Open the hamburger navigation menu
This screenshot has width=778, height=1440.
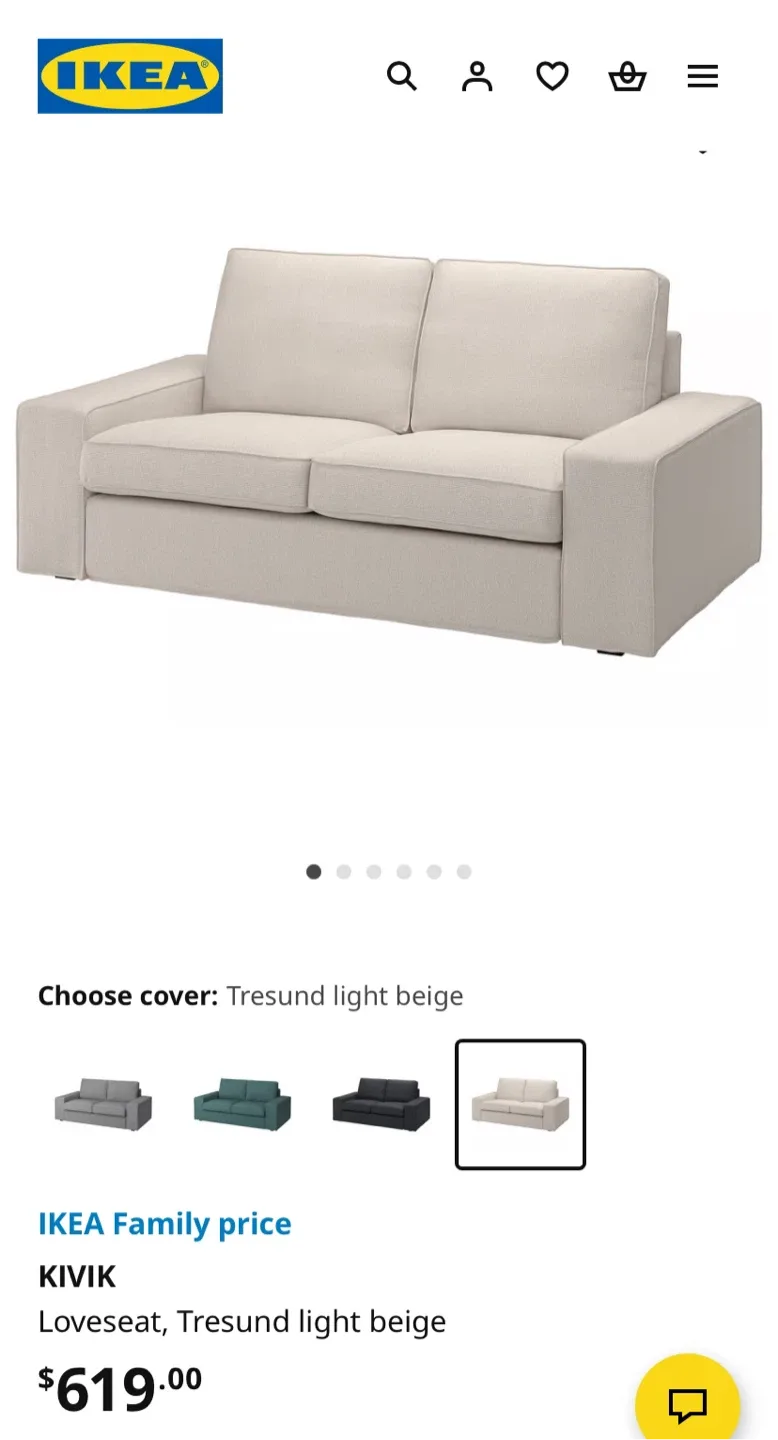point(703,76)
